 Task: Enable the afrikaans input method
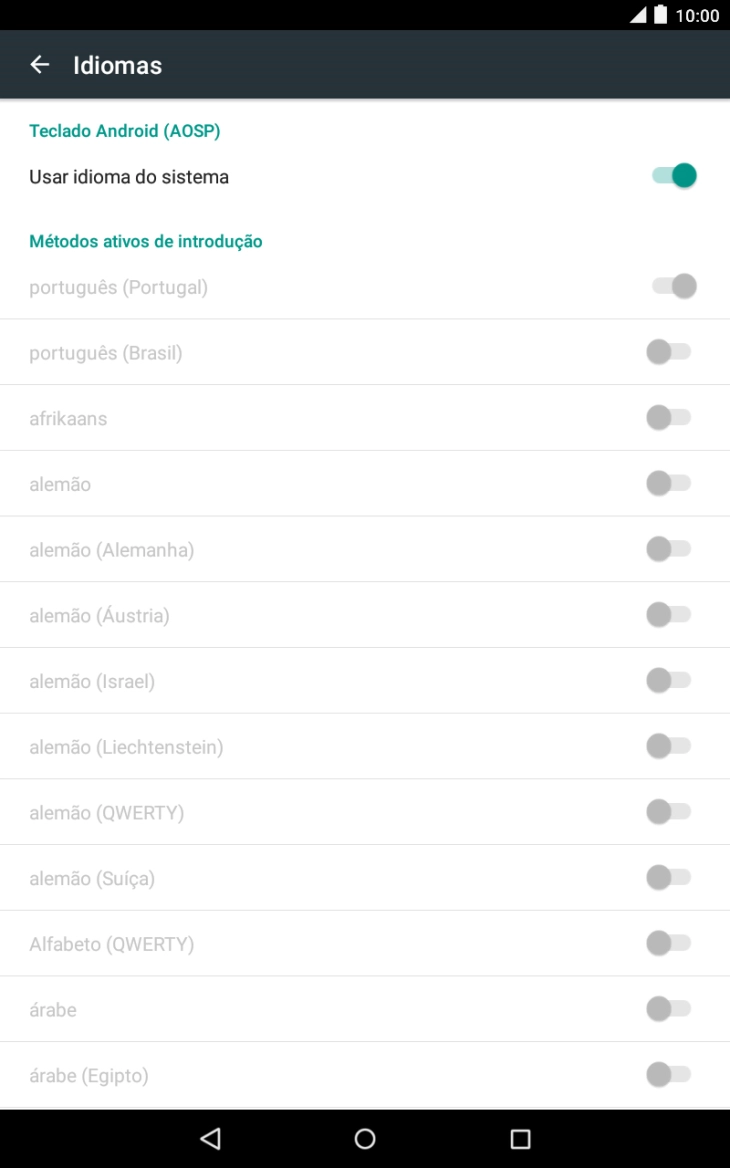tap(668, 417)
